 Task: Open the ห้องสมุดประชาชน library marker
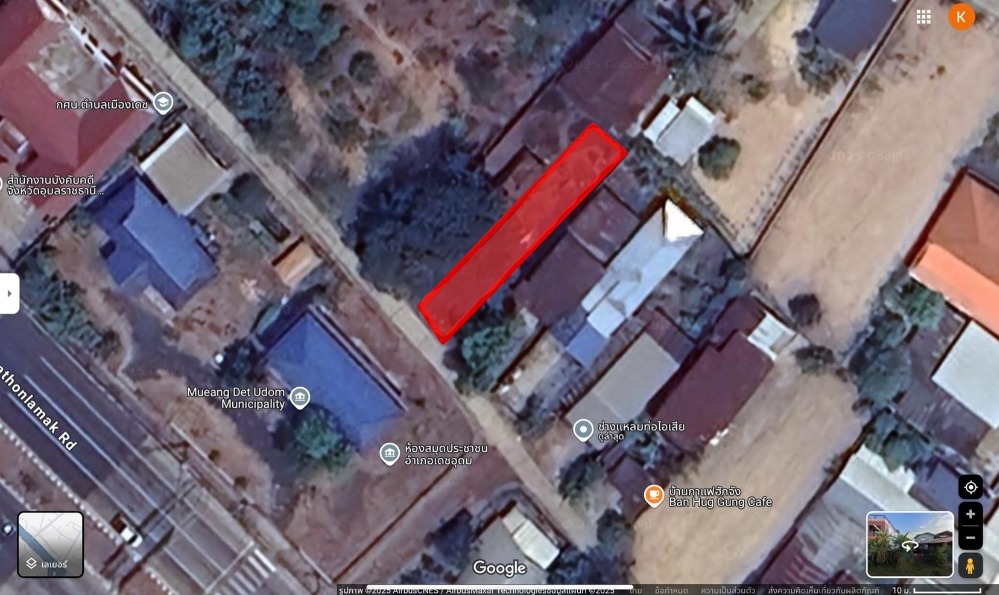coord(389,454)
